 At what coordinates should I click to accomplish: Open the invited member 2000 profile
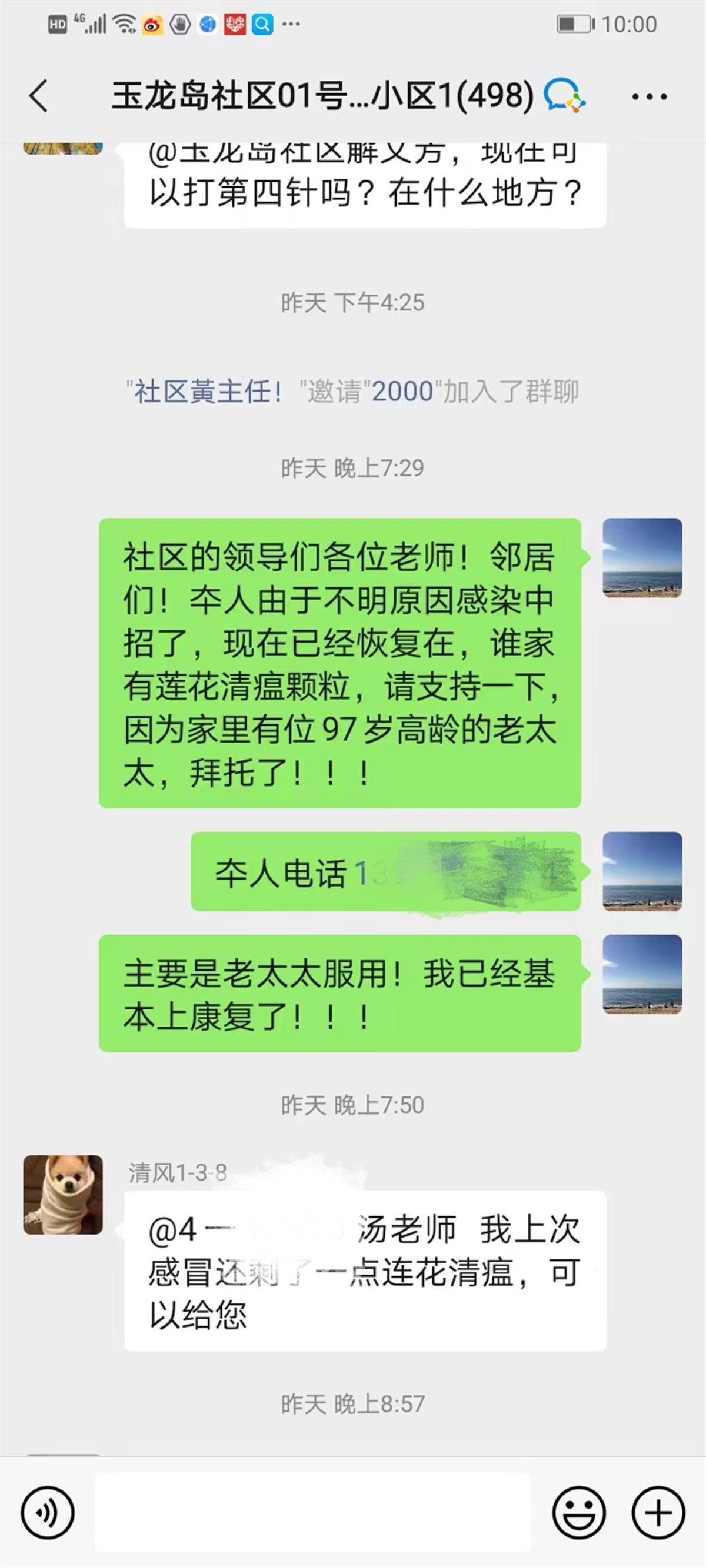402,392
